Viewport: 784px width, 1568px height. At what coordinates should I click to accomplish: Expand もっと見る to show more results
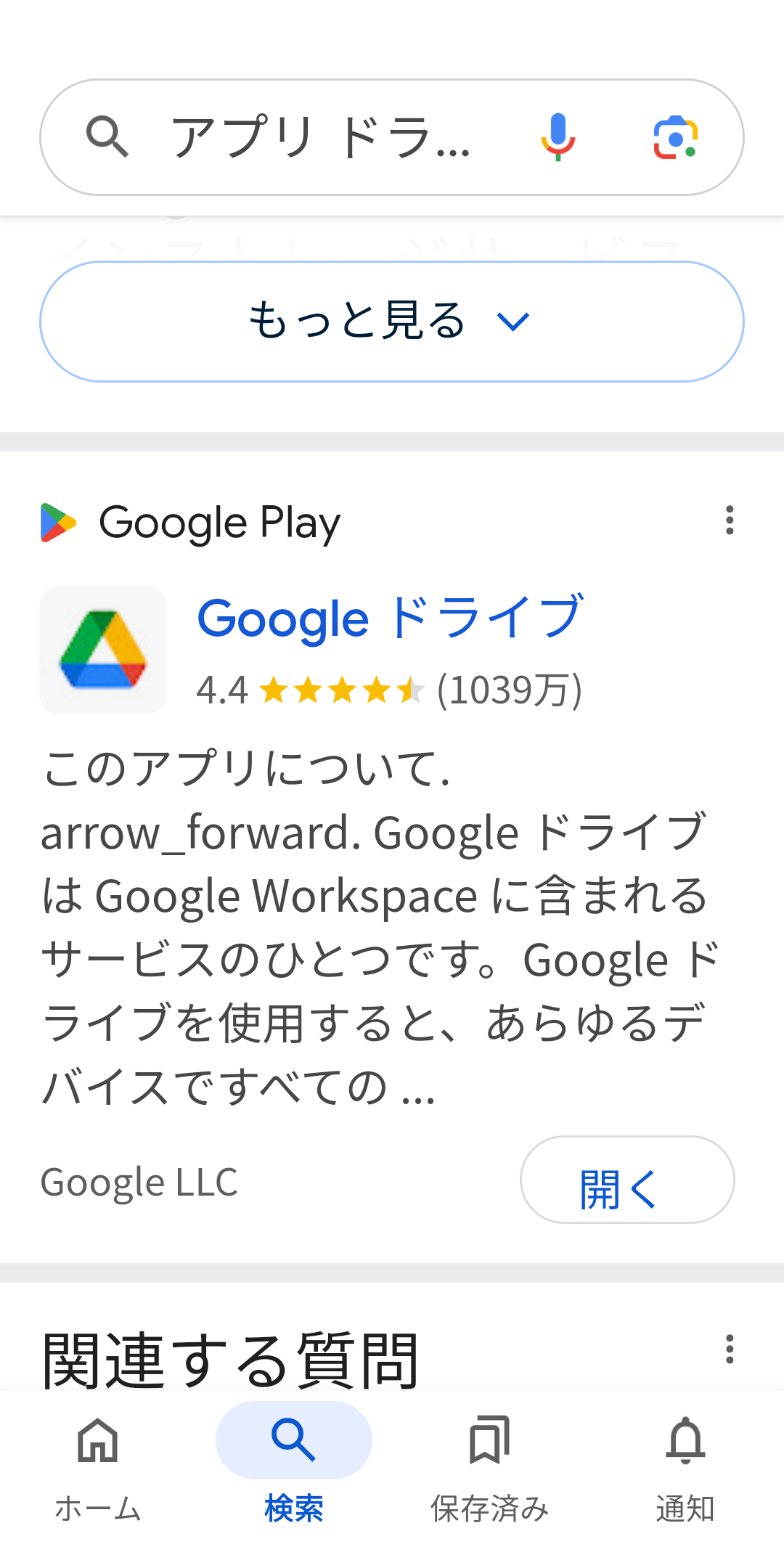392,321
